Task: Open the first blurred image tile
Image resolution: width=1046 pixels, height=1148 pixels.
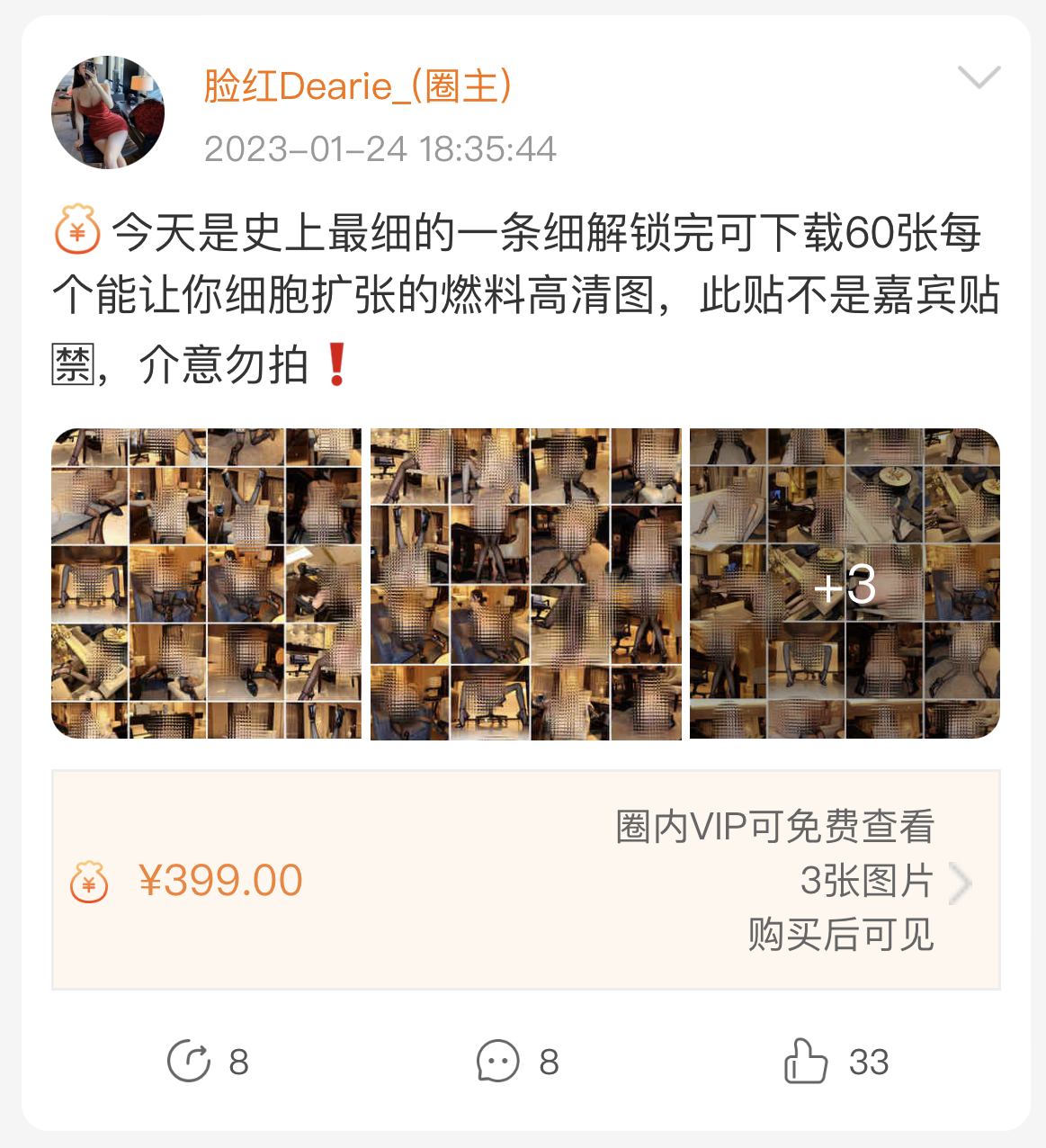Action: pyautogui.click(x=206, y=584)
